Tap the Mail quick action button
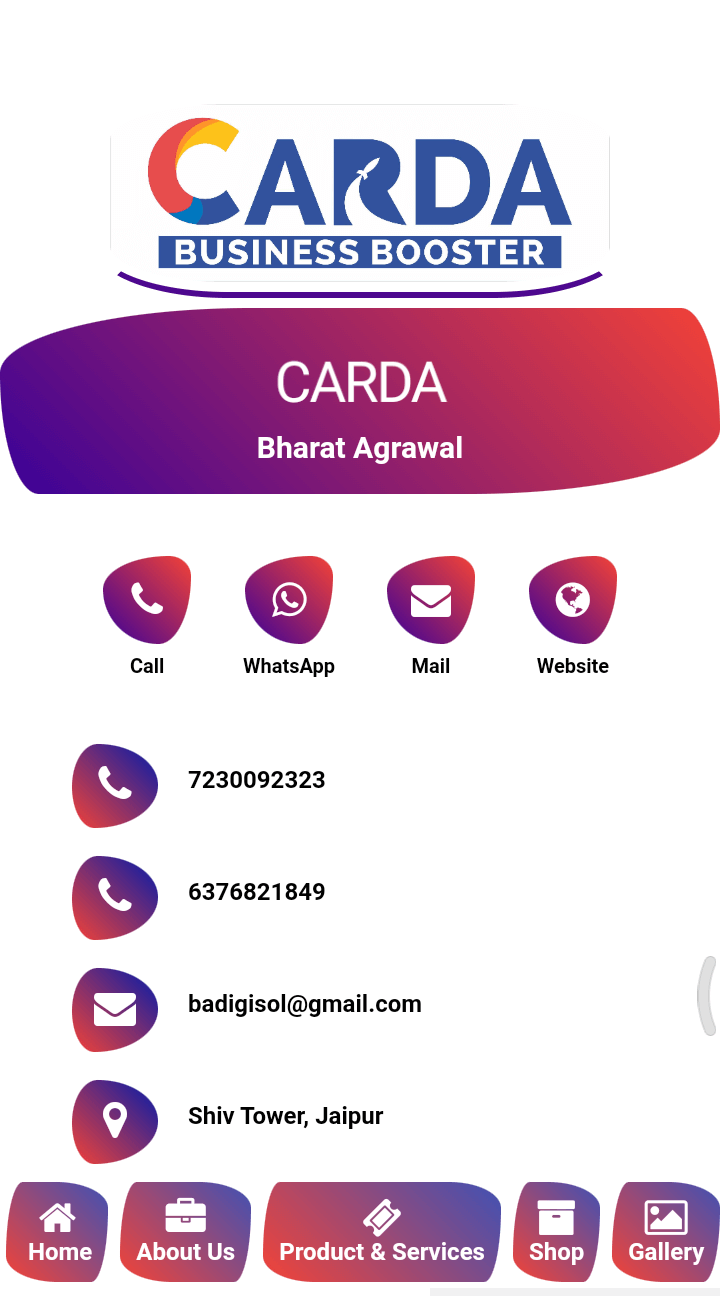Image resolution: width=720 pixels, height=1296 pixels. point(431,600)
